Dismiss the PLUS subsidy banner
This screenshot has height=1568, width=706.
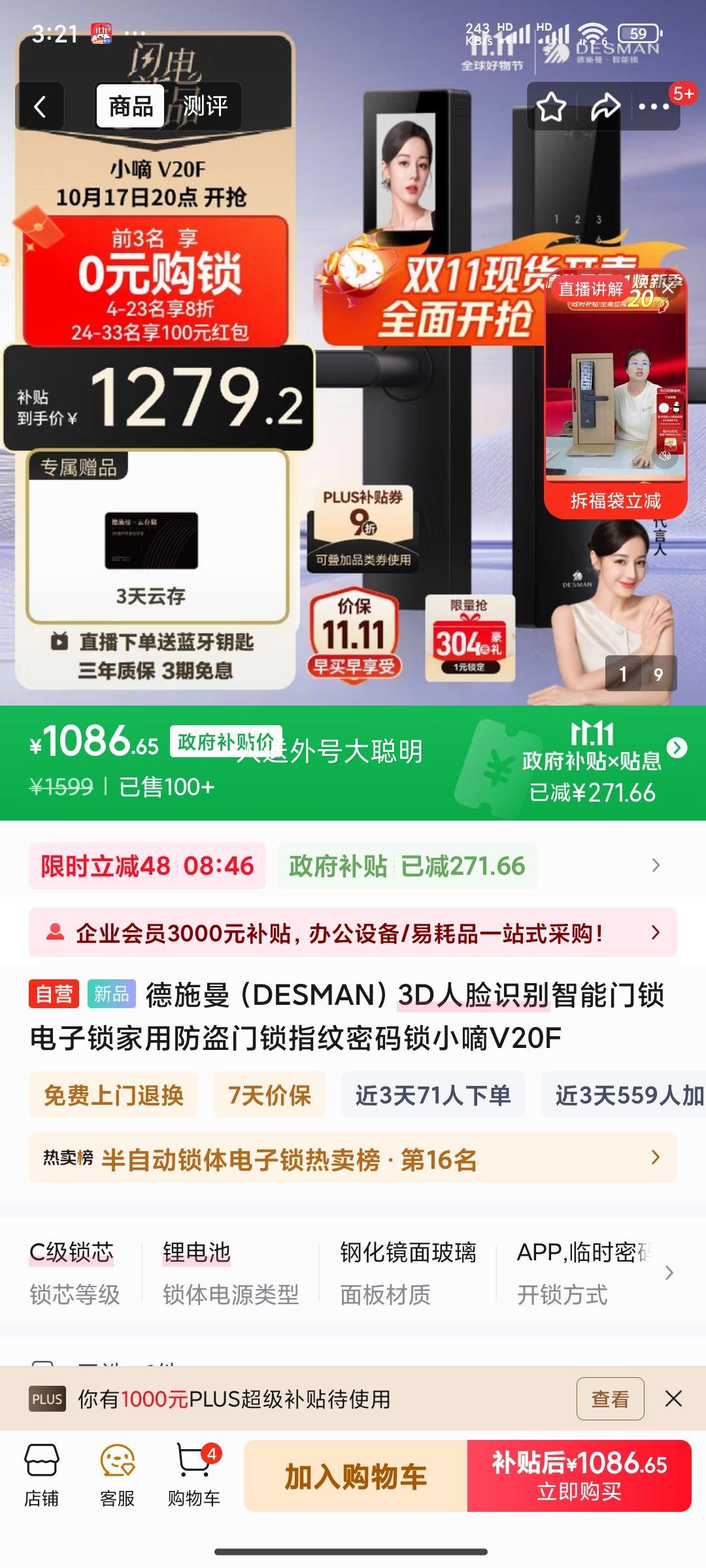pos(673,1399)
